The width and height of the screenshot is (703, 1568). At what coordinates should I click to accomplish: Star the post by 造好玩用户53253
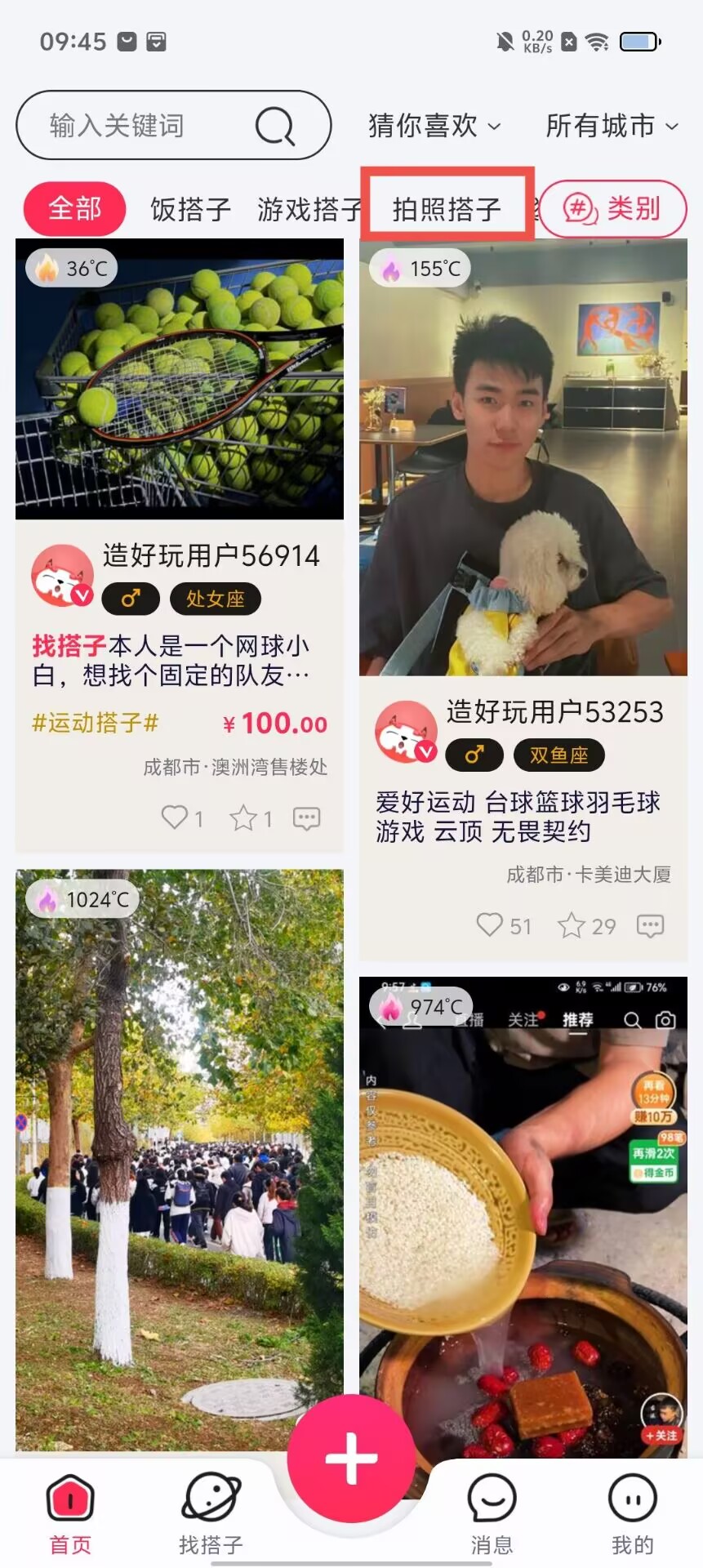coord(571,925)
